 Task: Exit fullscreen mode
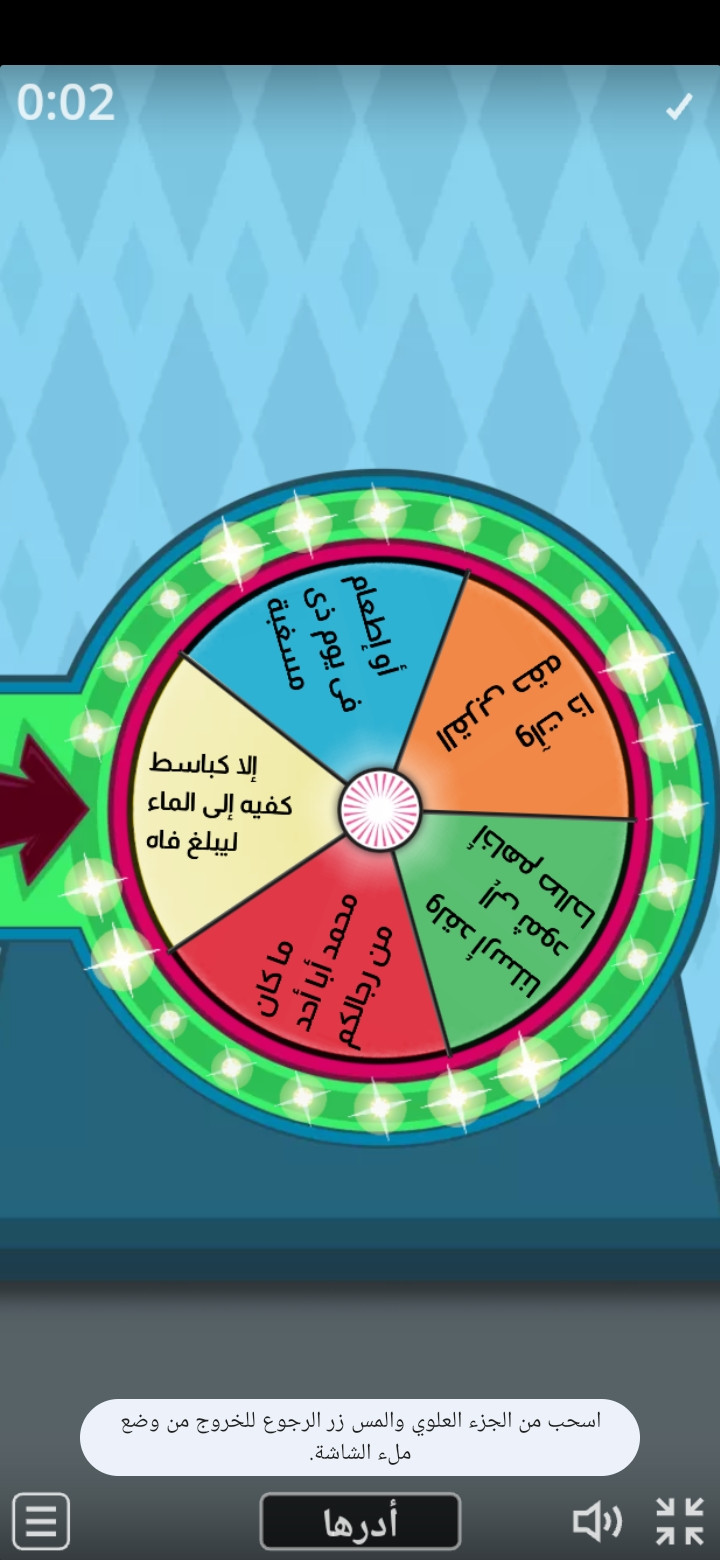680,1521
